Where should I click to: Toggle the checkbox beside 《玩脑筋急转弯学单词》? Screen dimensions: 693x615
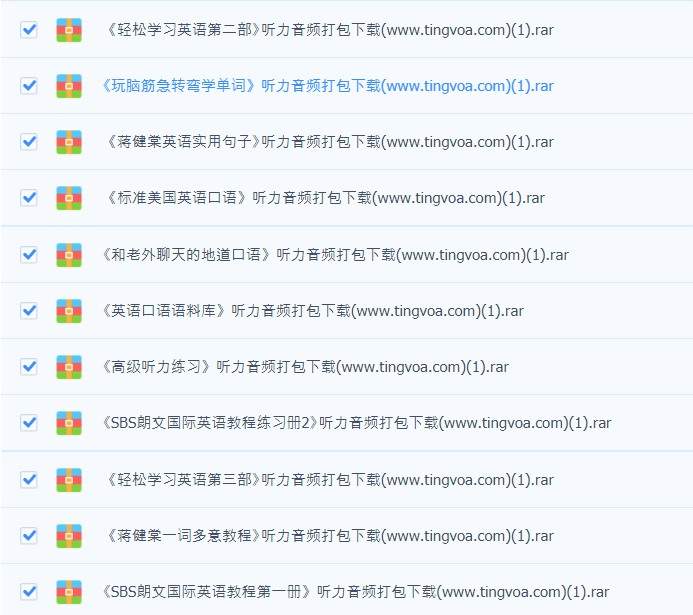(x=29, y=86)
